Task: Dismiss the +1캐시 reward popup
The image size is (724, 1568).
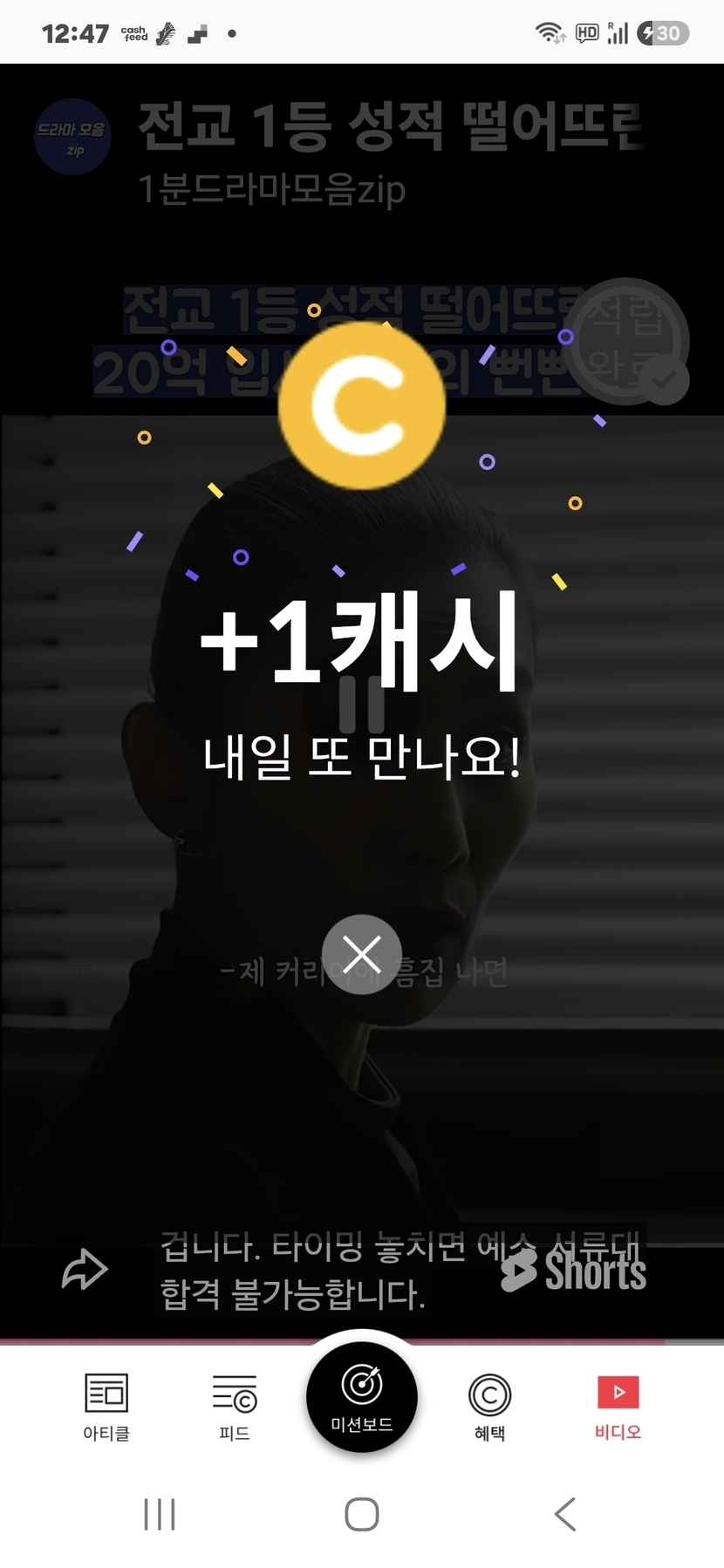Action: pyautogui.click(x=361, y=954)
